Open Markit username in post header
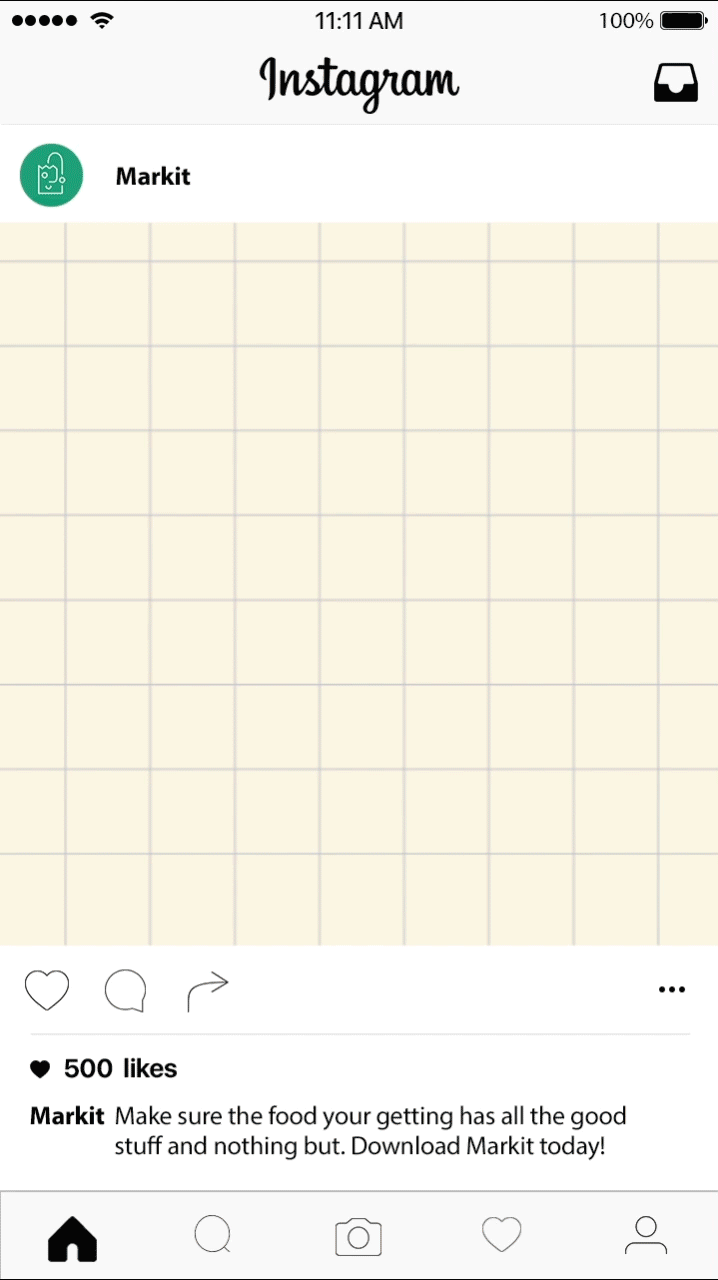This screenshot has width=718, height=1280. coord(153,177)
